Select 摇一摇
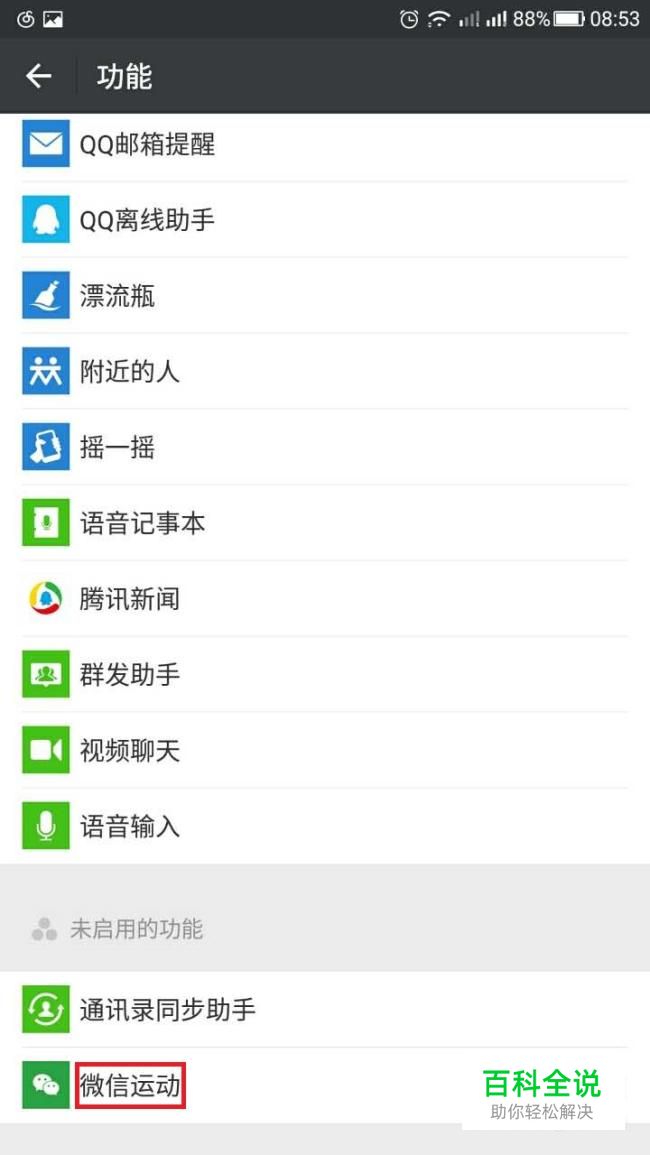The image size is (650, 1155). (325, 447)
